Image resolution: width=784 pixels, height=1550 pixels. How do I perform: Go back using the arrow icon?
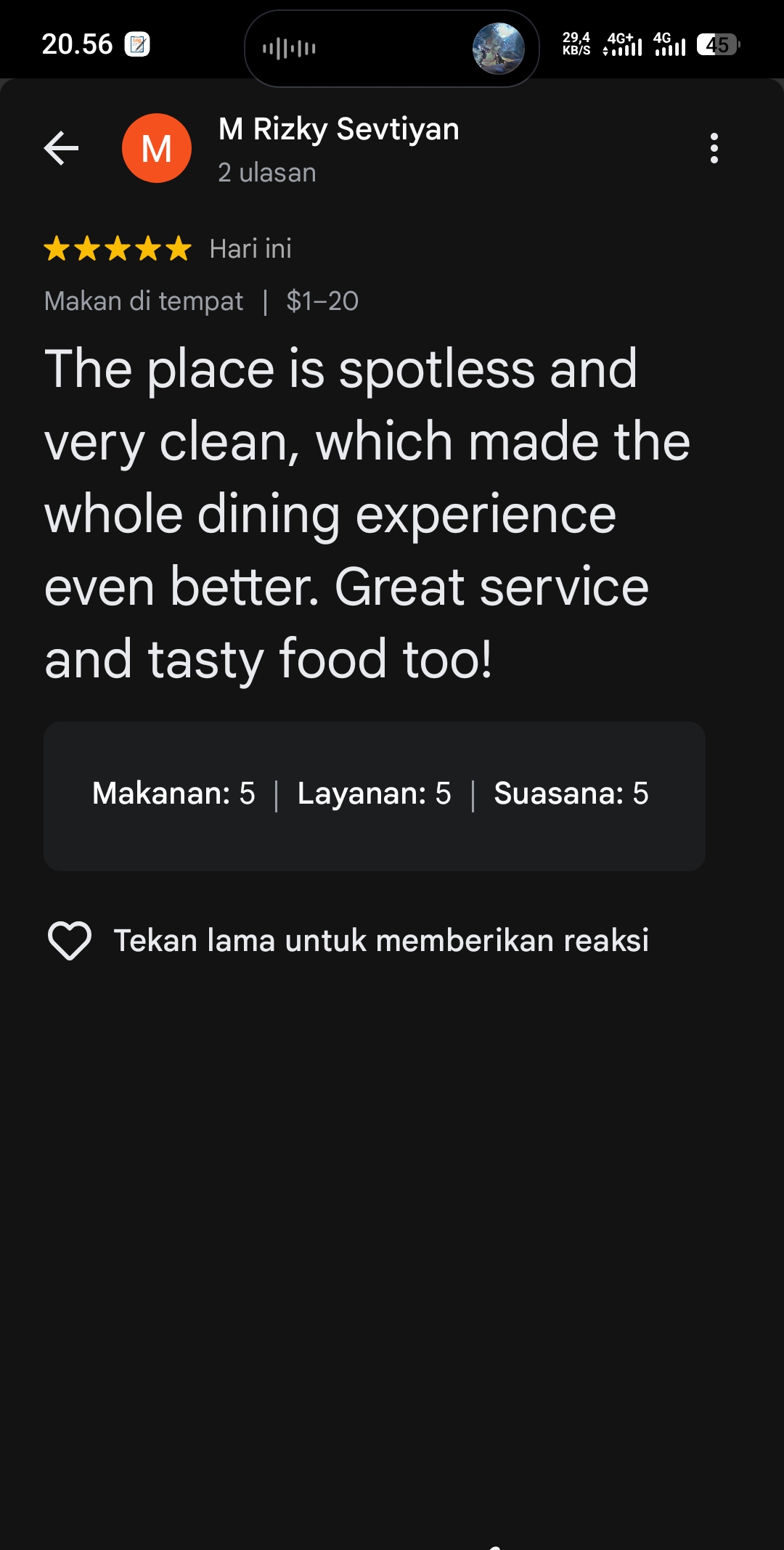coord(61,148)
